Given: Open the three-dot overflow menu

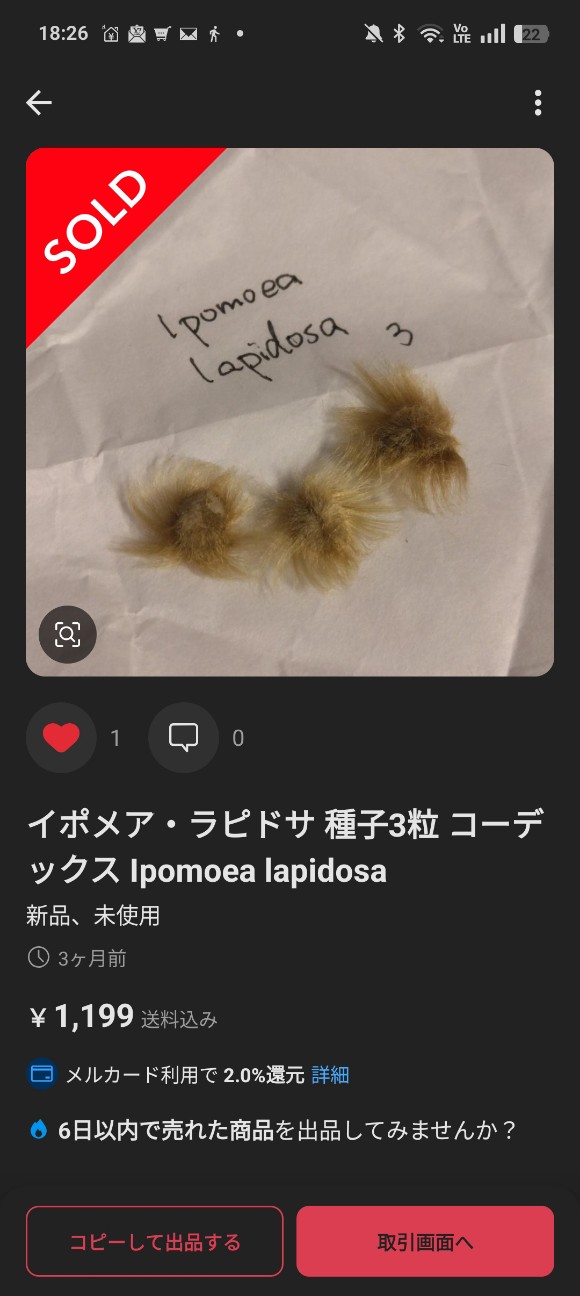Looking at the screenshot, I should coord(538,103).
